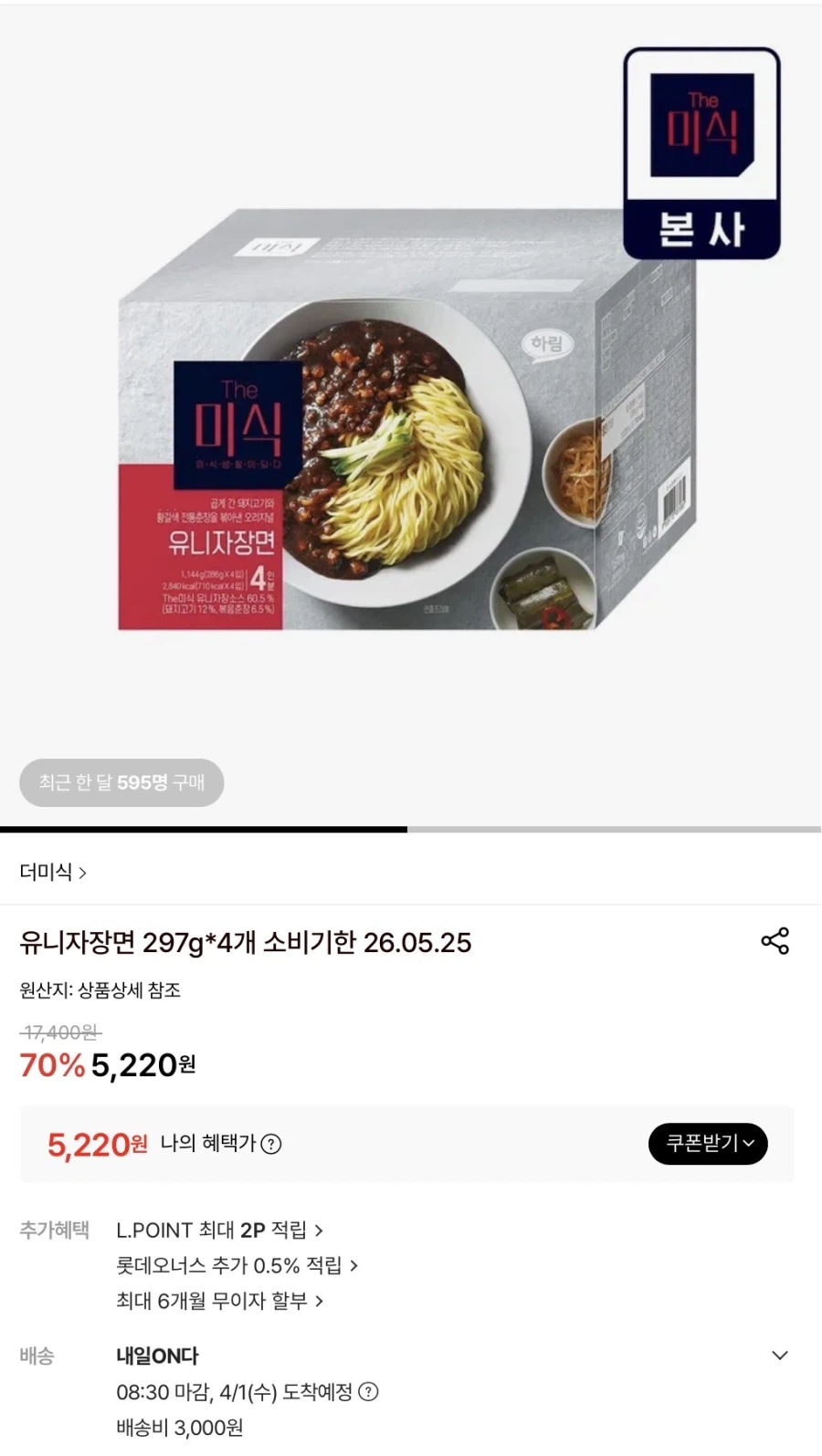
Task: Click the 원산지 상품상세 참조 text
Action: 99,990
